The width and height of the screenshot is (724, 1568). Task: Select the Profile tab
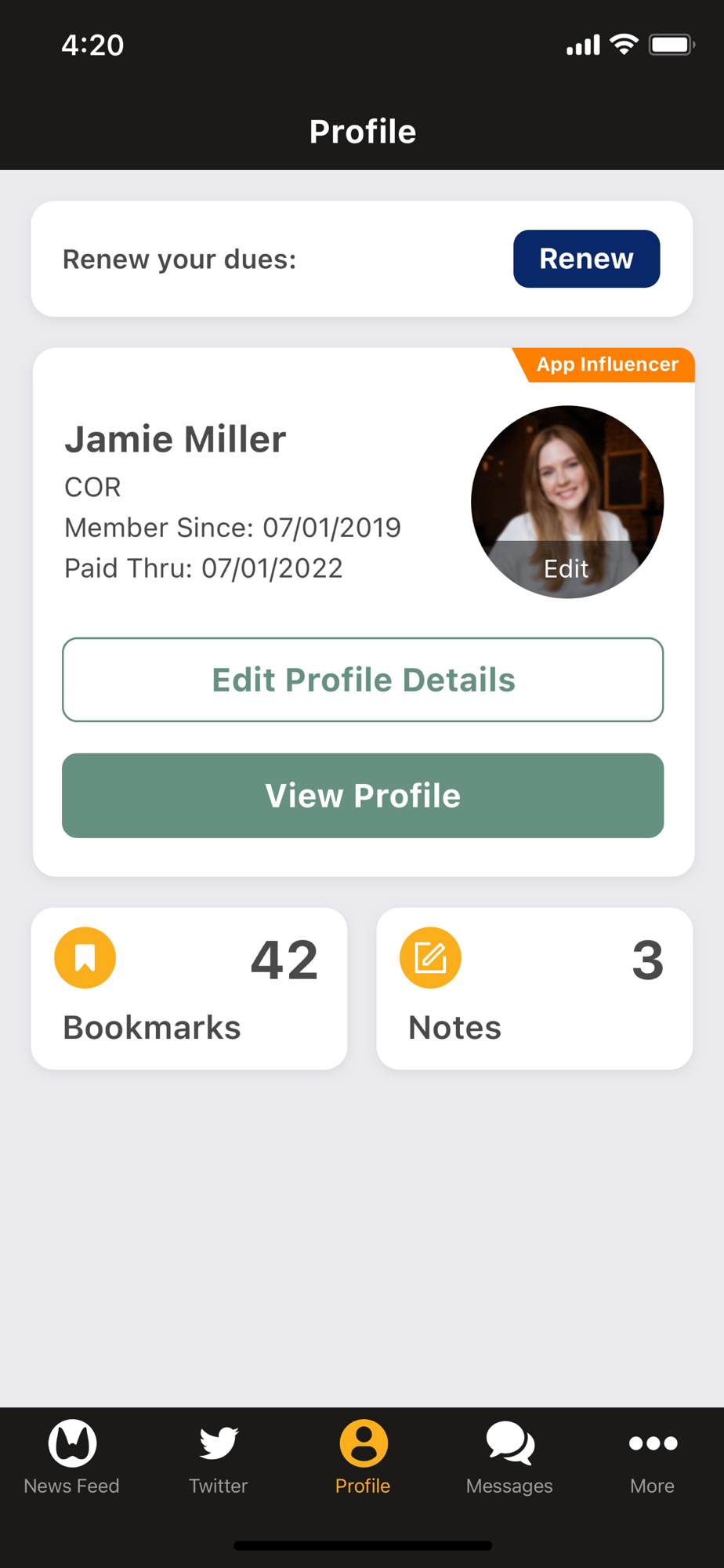click(363, 1458)
